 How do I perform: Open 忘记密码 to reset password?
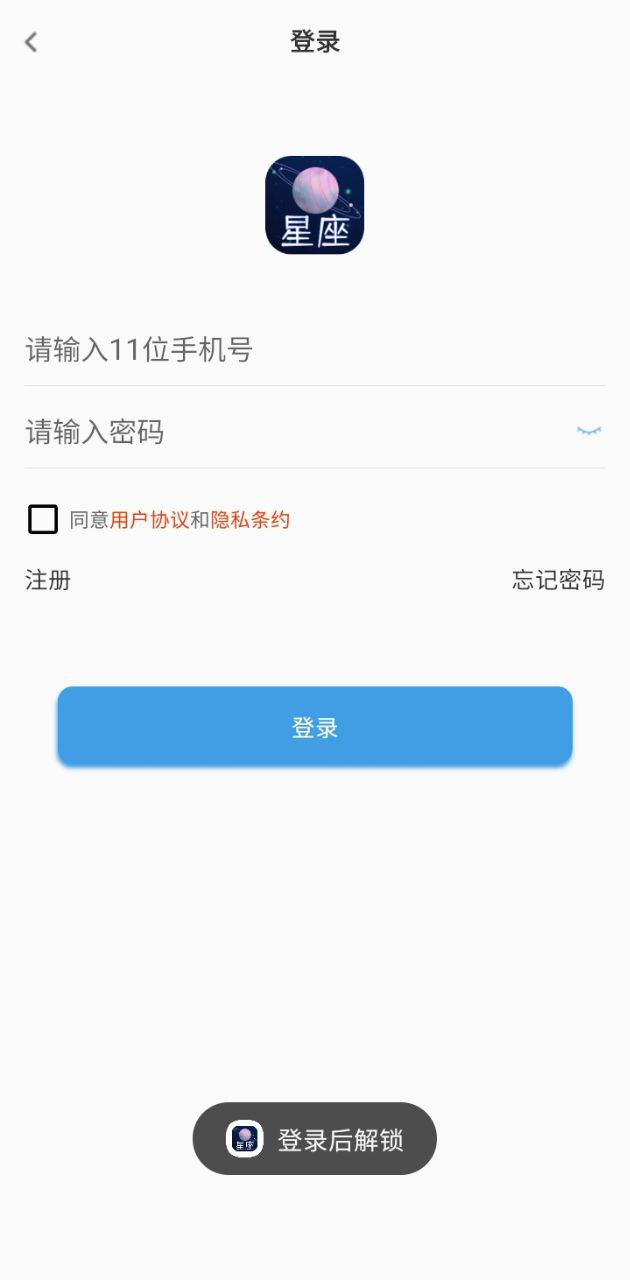tap(558, 580)
